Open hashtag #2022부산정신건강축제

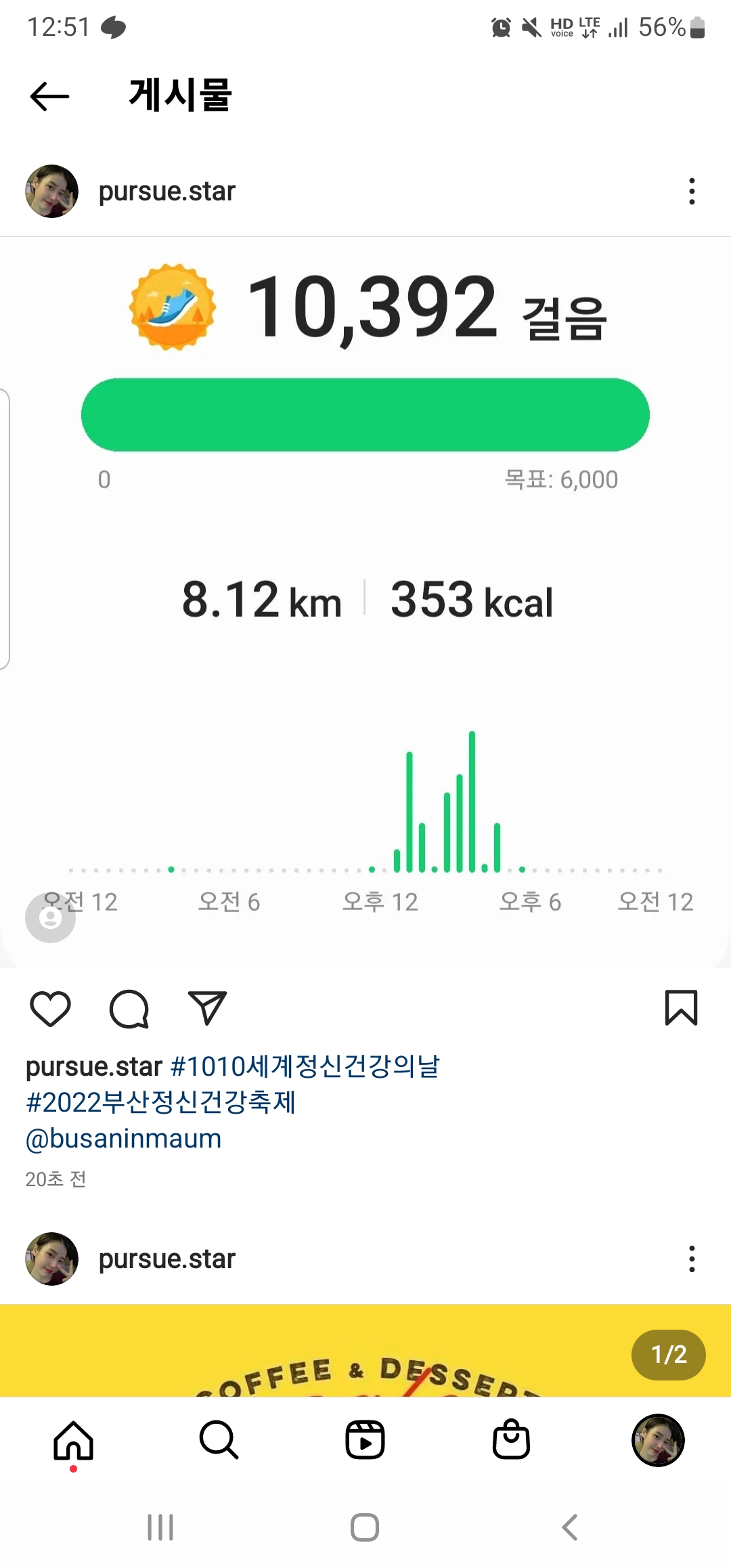161,1102
